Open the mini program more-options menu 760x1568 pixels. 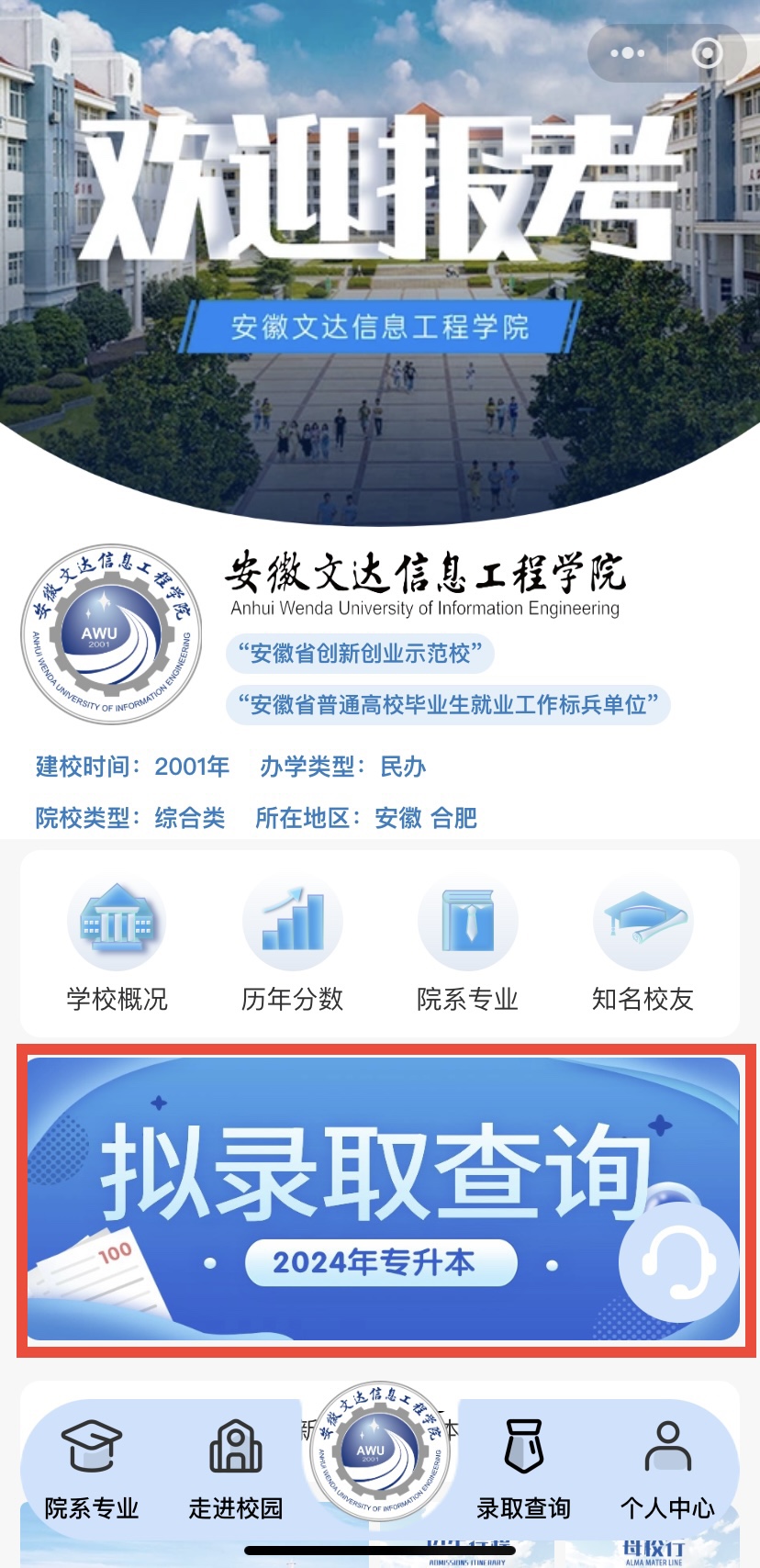click(628, 53)
